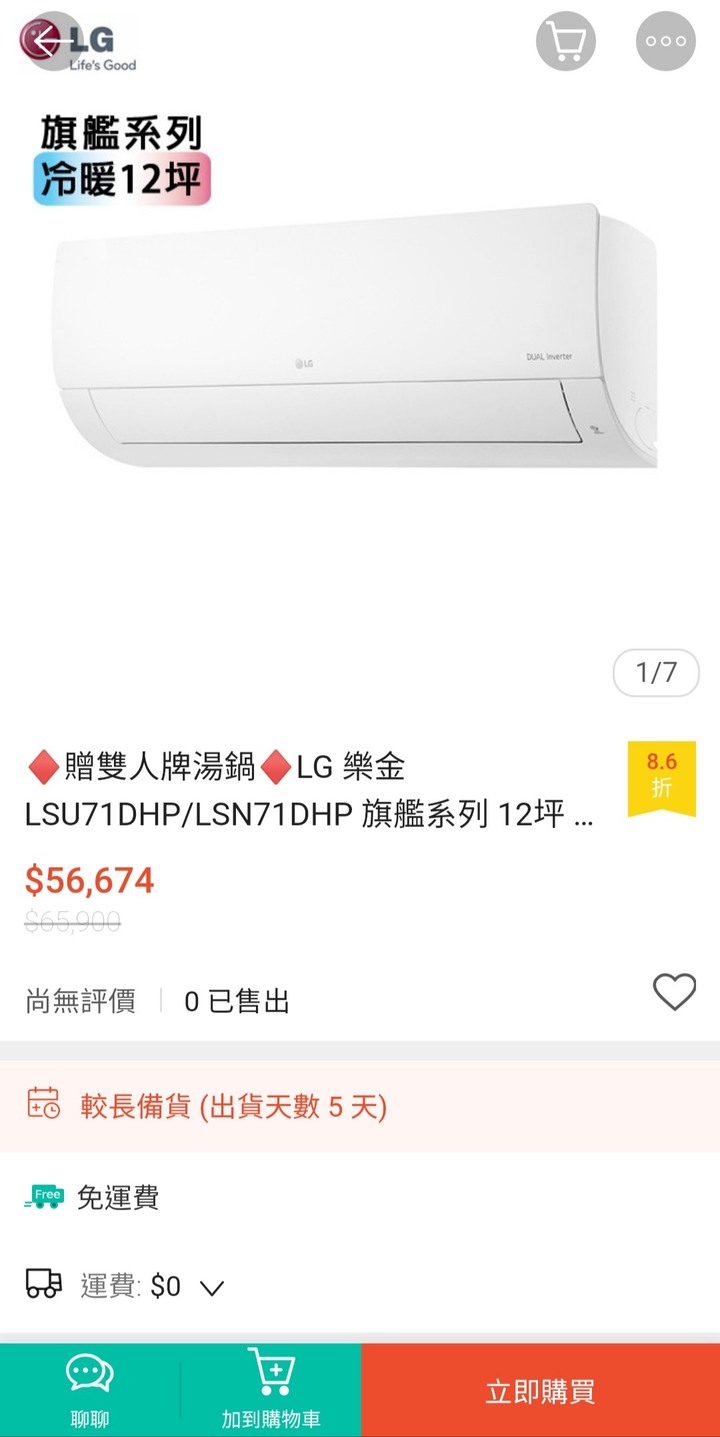Tap 加到購物車 to add item
720x1437 pixels.
click(271, 1390)
